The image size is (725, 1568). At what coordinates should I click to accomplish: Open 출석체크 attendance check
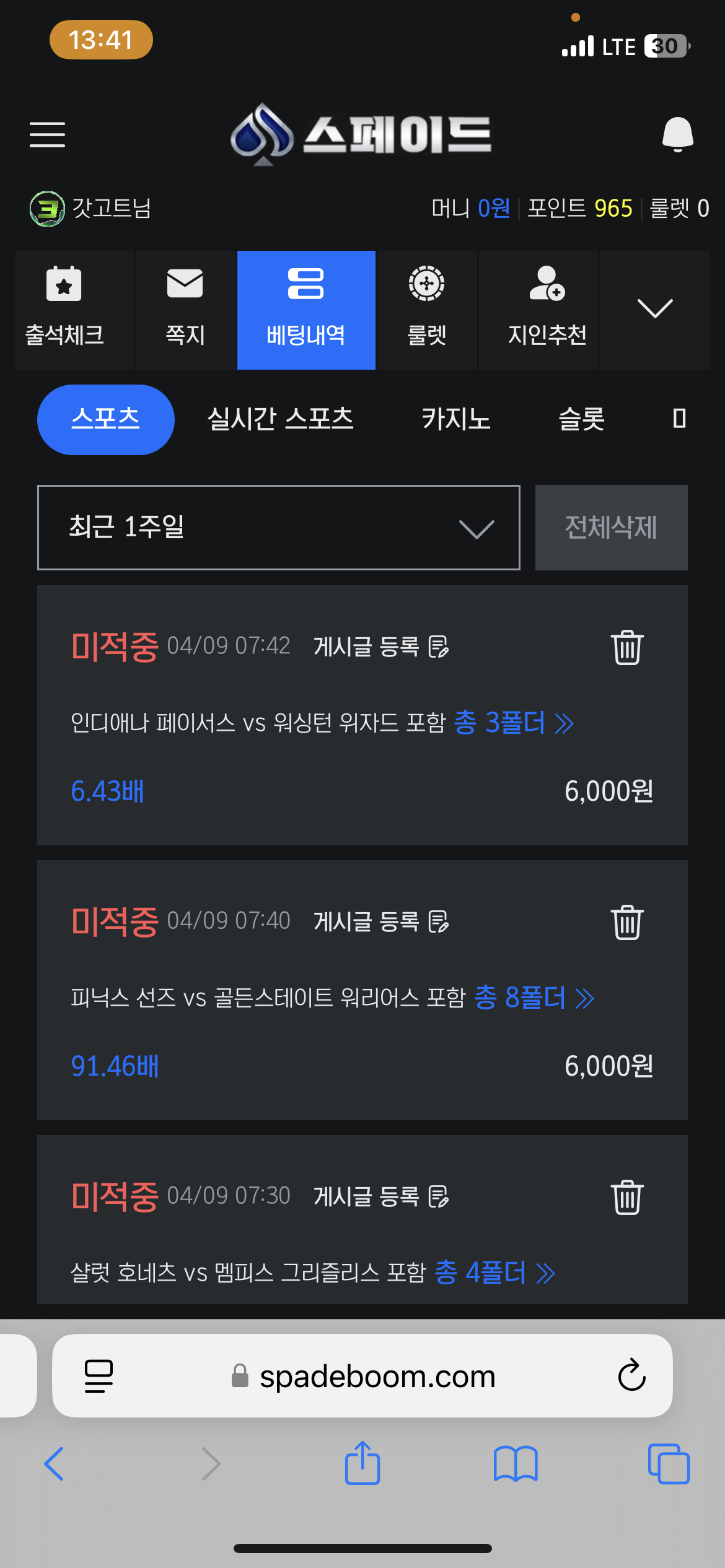[x=64, y=310]
